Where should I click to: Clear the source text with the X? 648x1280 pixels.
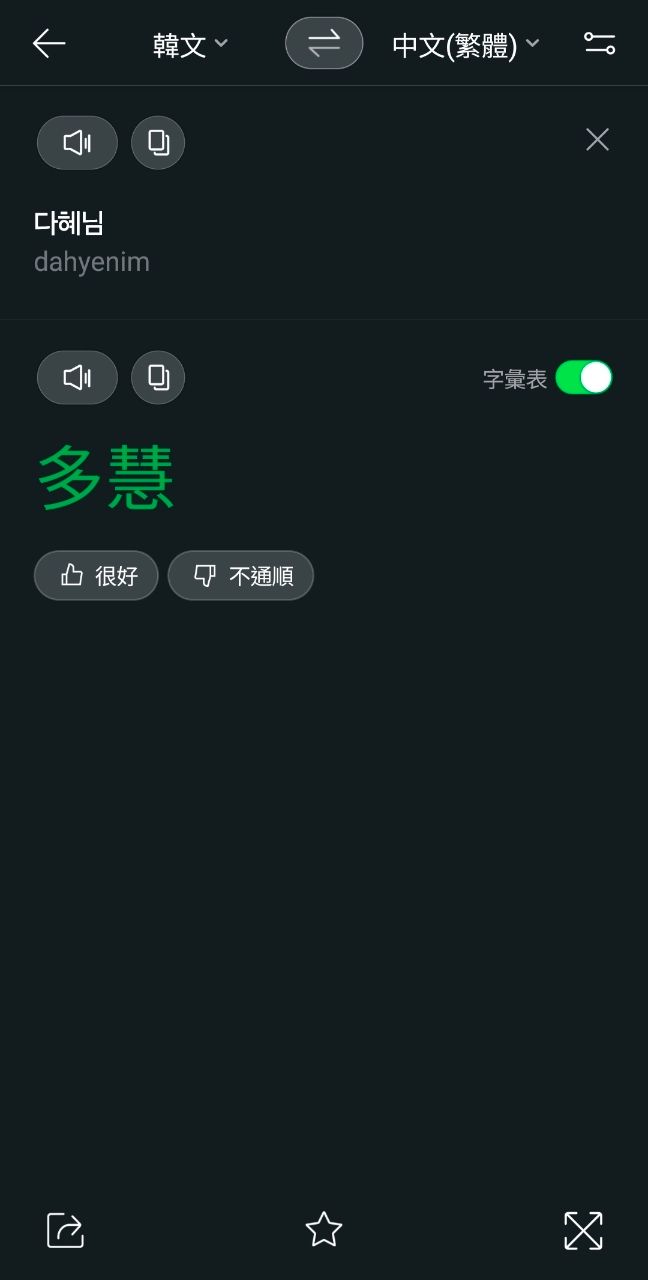tap(597, 140)
